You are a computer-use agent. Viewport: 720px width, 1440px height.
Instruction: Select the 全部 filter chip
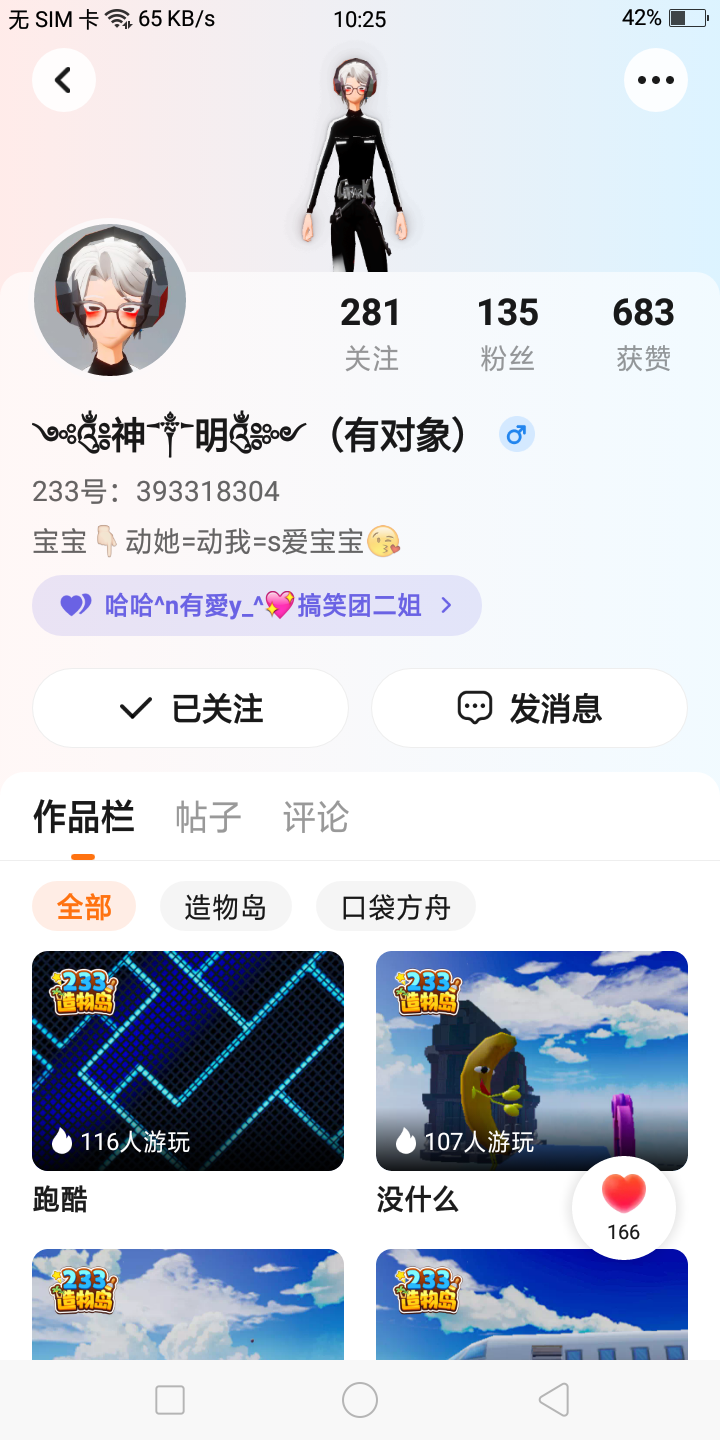84,907
